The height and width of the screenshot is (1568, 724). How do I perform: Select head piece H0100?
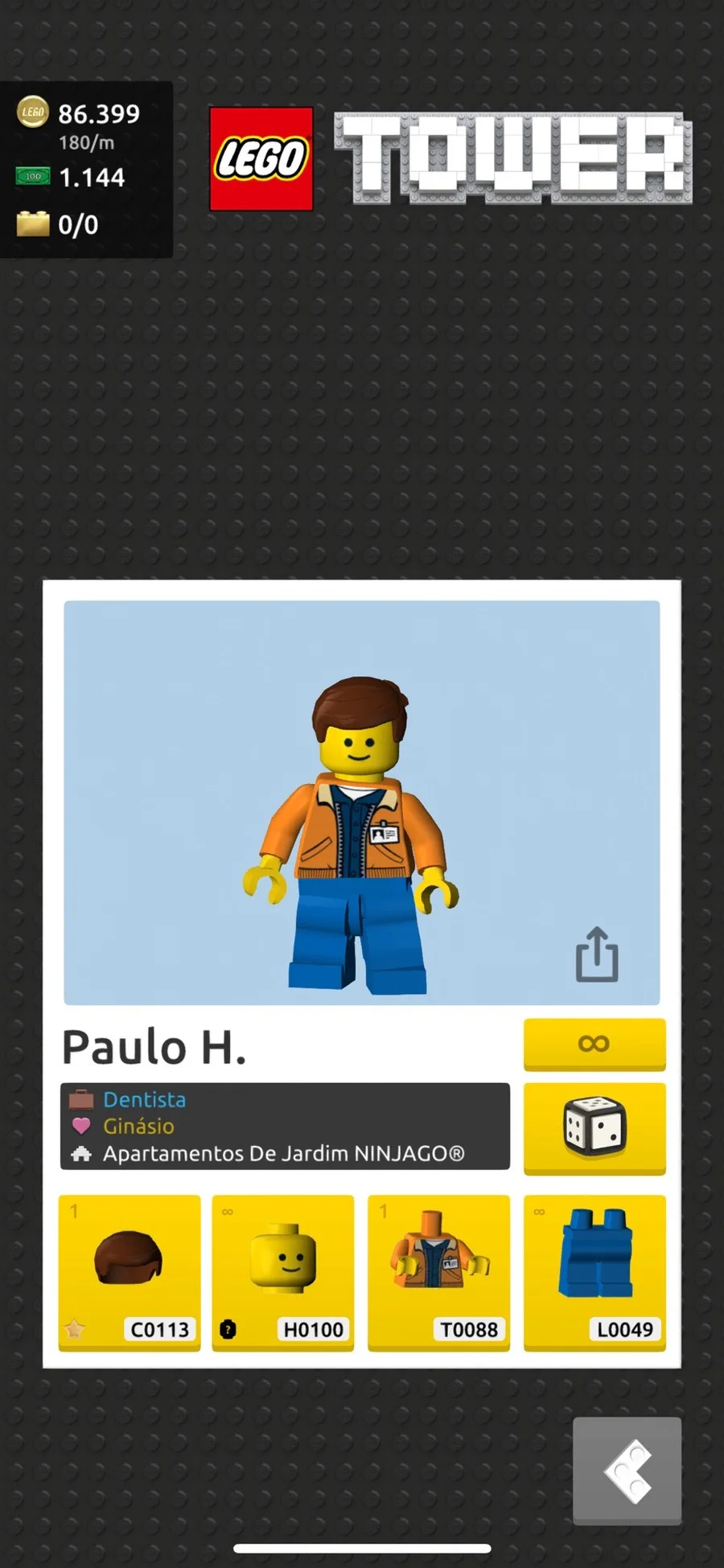(x=283, y=1272)
